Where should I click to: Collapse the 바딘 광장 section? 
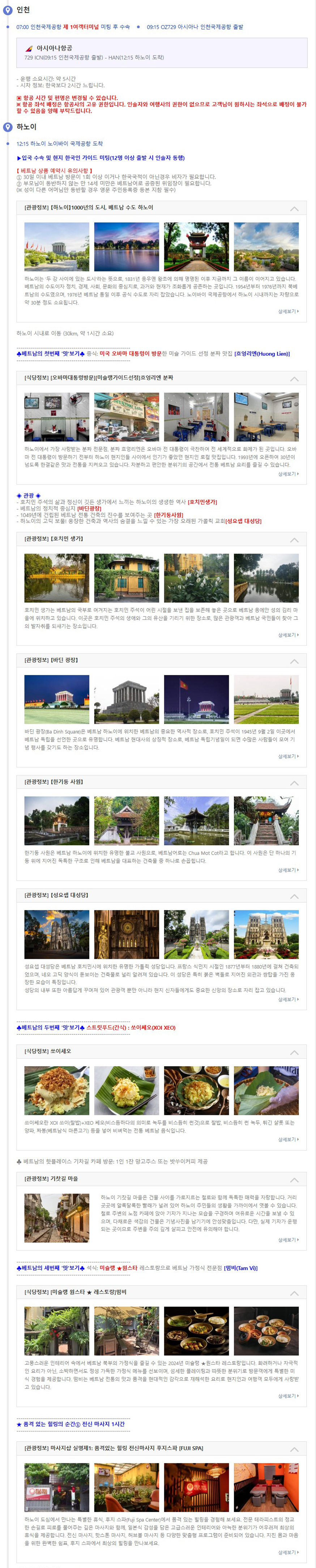(x=294, y=661)
